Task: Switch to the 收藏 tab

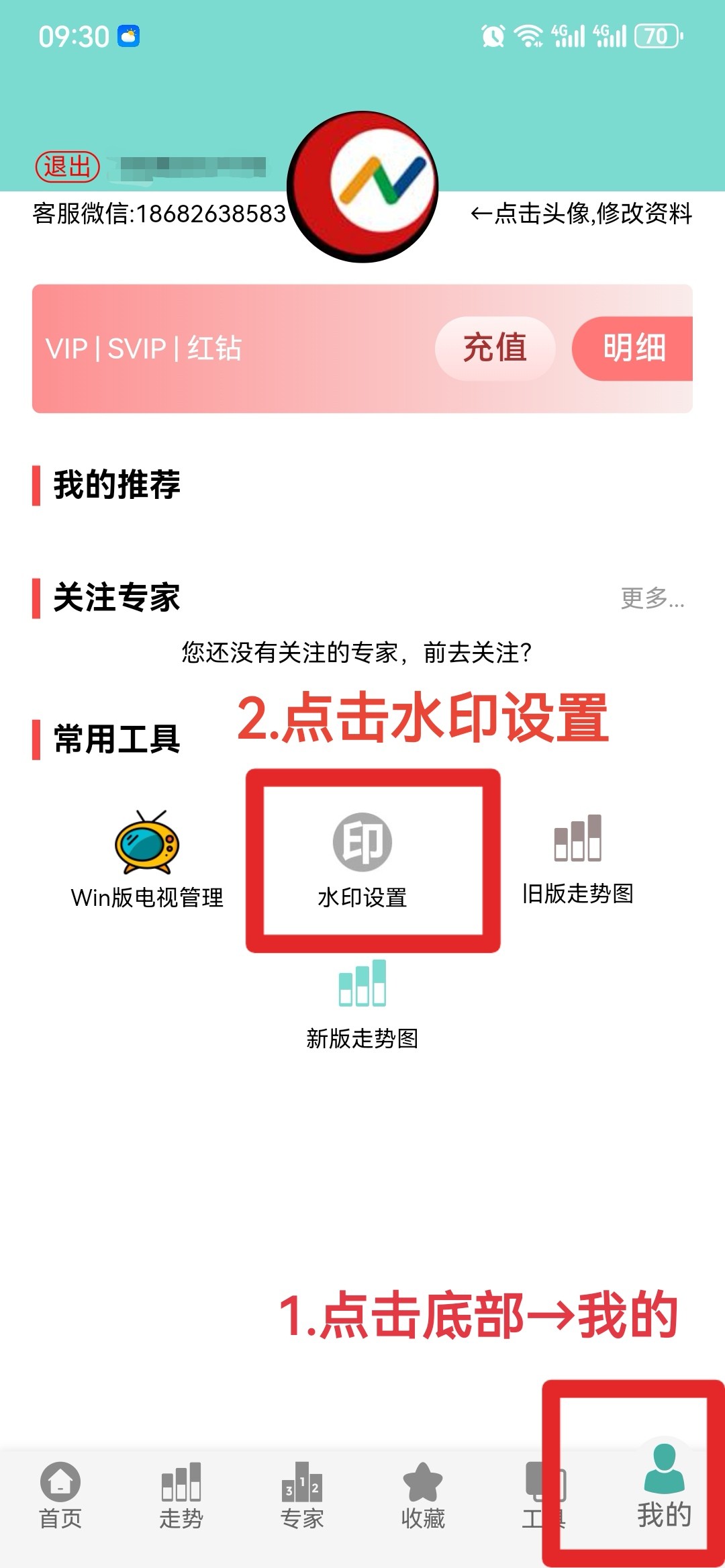Action: tap(423, 1495)
